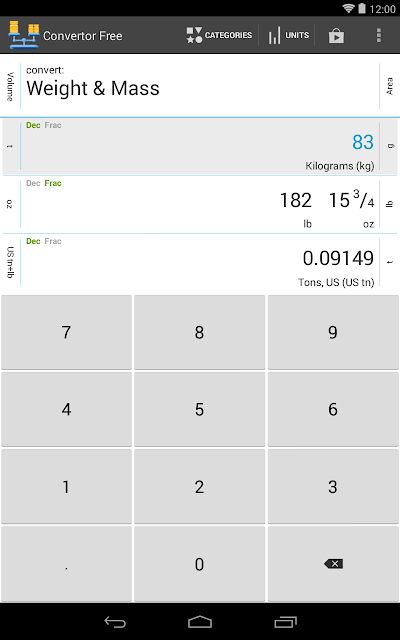Open the Units selector
The height and width of the screenshot is (640, 400).
pyautogui.click(x=289, y=36)
